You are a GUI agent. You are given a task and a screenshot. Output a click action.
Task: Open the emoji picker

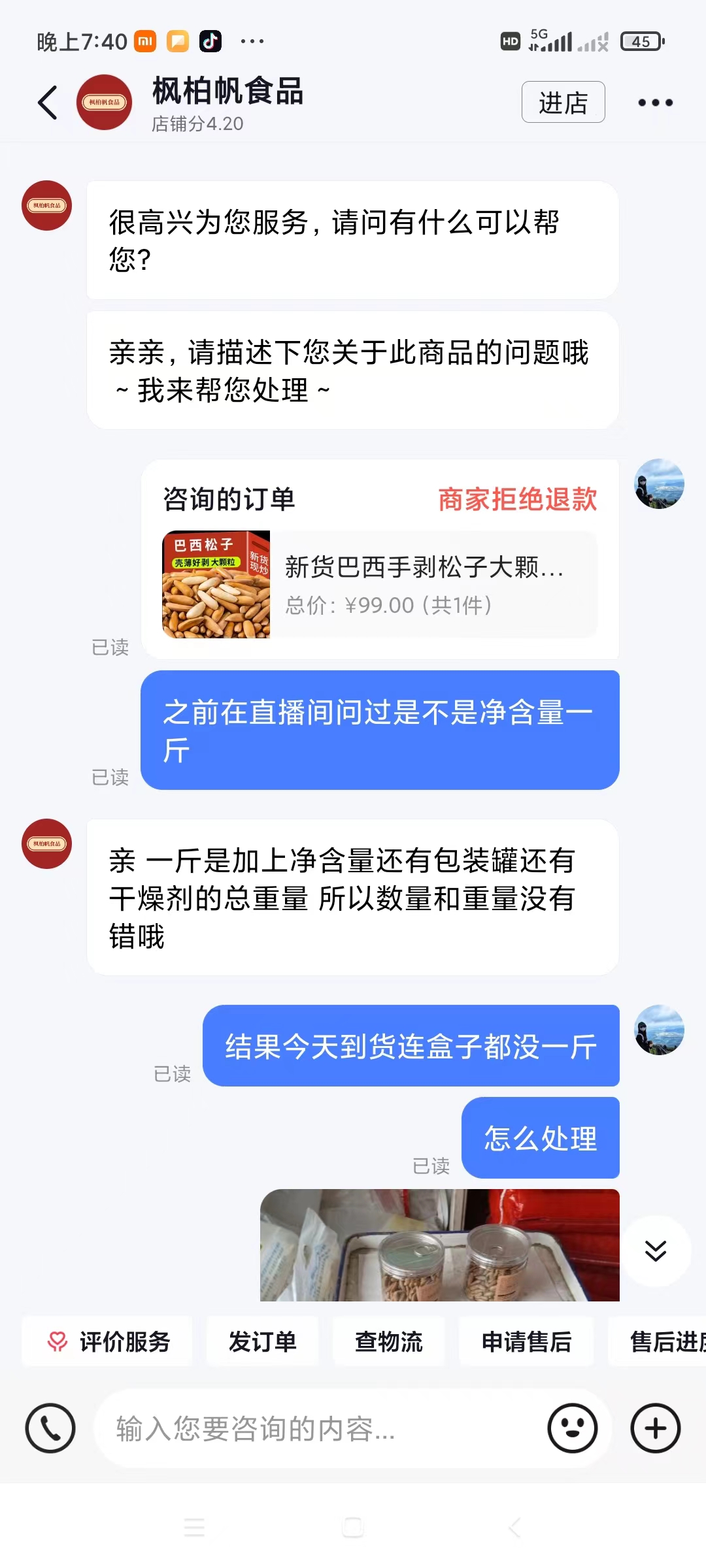(x=573, y=1428)
